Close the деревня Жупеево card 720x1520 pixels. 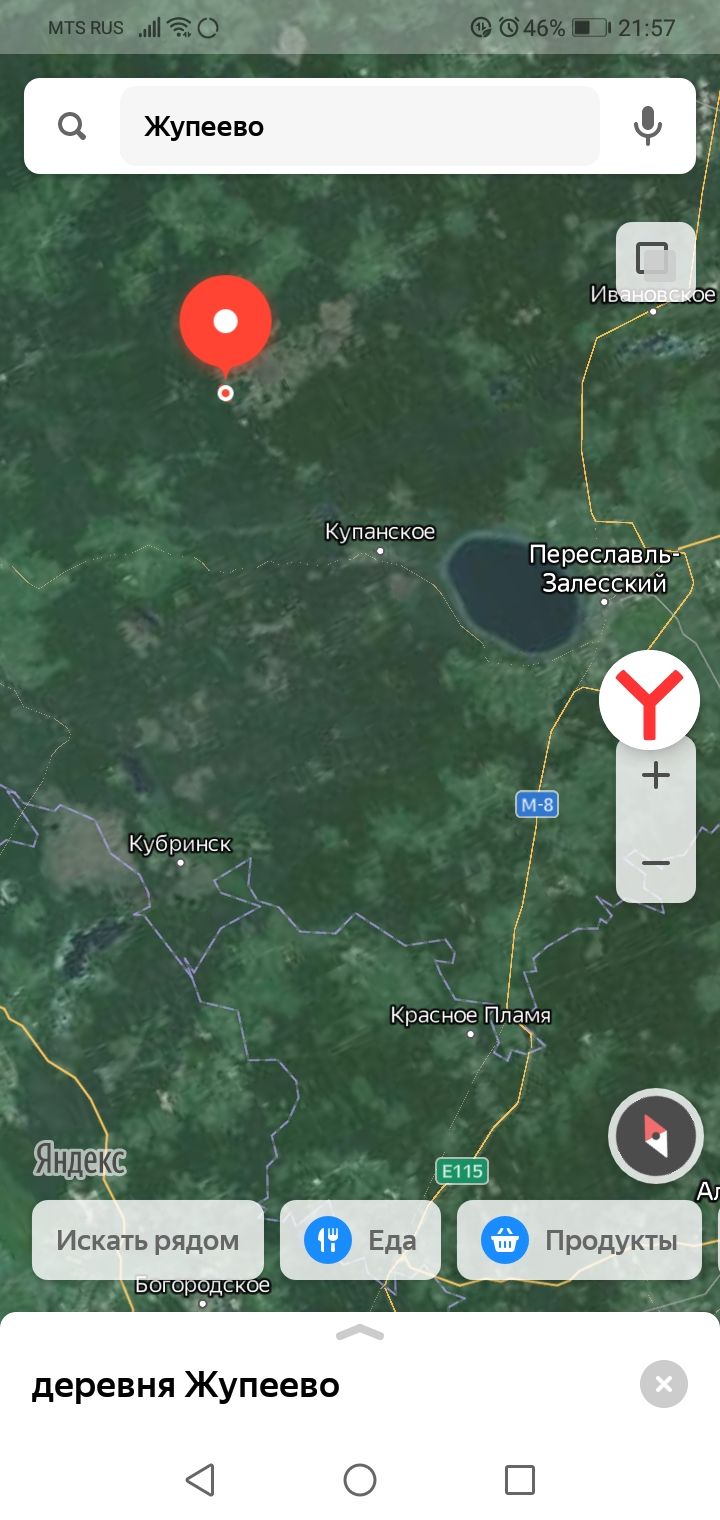(x=664, y=1385)
